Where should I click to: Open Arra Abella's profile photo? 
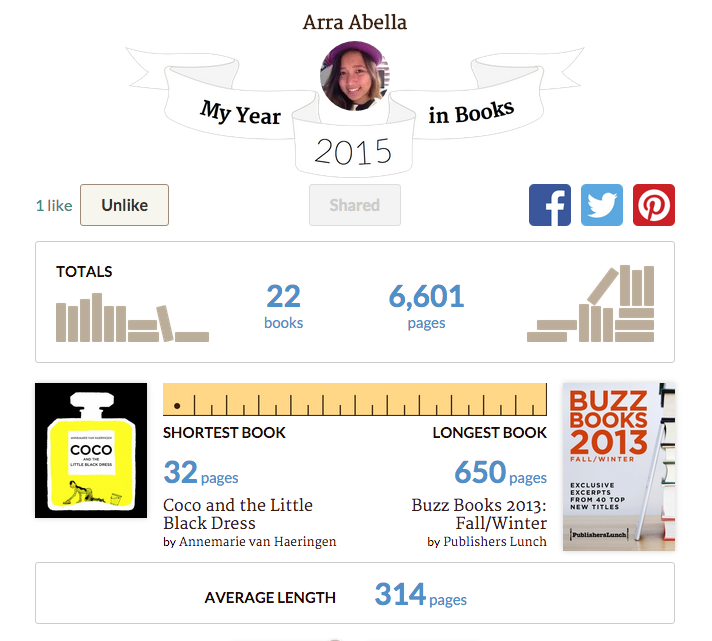tap(354, 76)
